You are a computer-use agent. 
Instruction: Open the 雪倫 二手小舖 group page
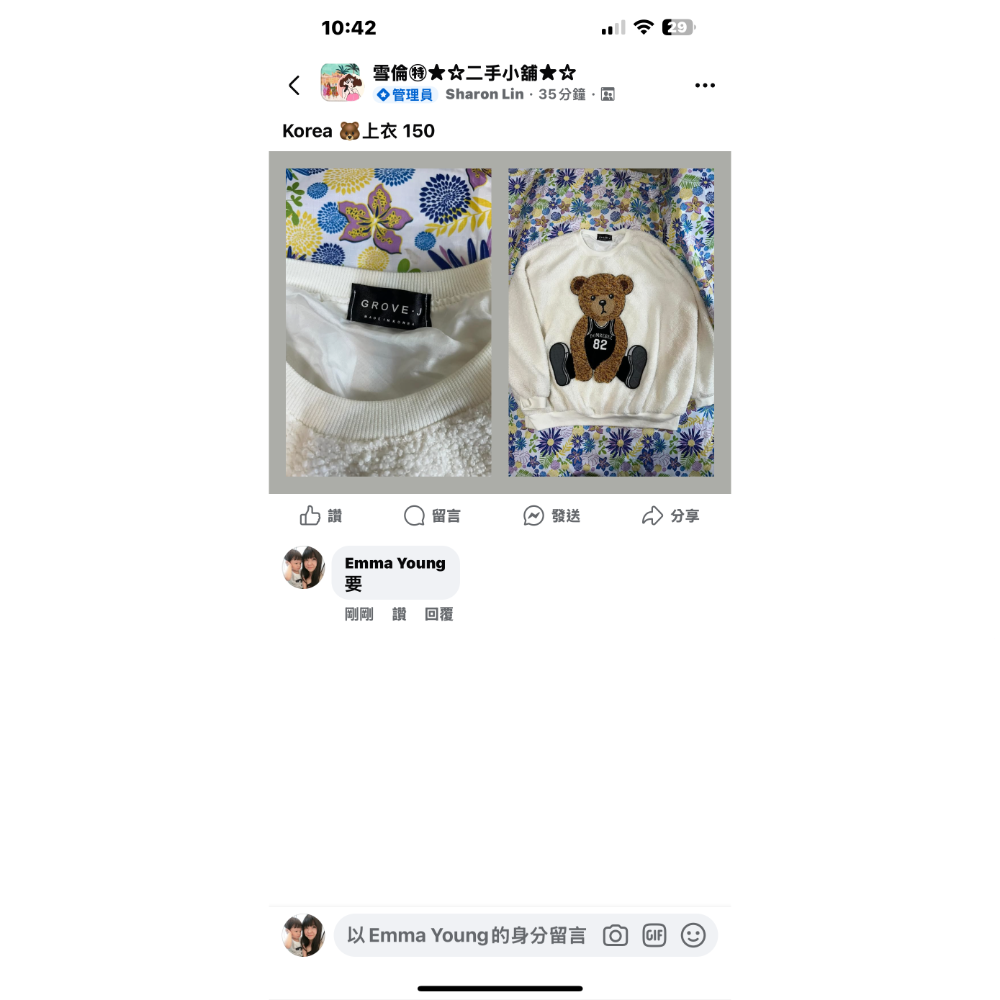coord(474,72)
